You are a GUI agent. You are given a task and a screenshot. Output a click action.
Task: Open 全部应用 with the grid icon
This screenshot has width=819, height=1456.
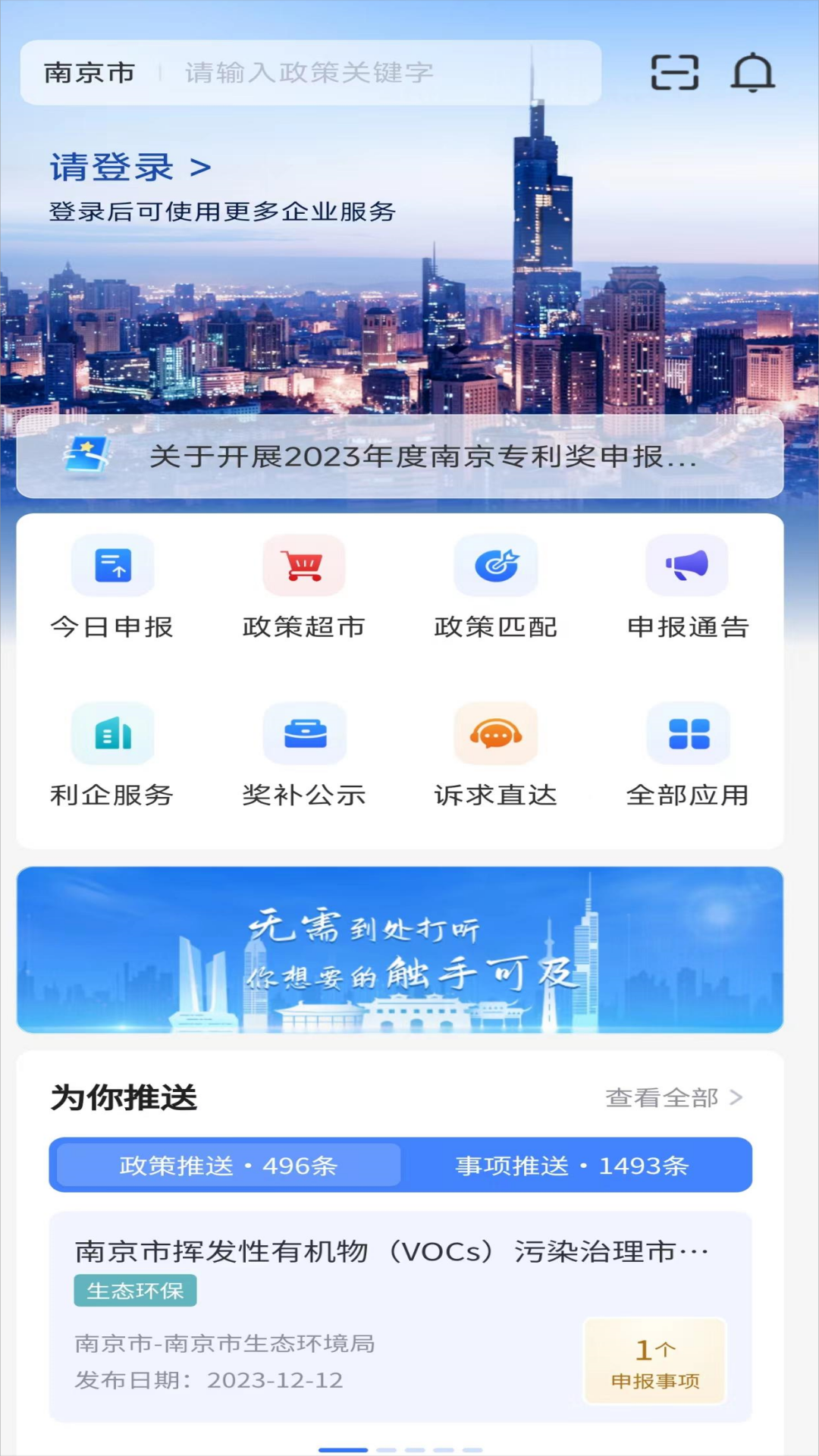687,733
